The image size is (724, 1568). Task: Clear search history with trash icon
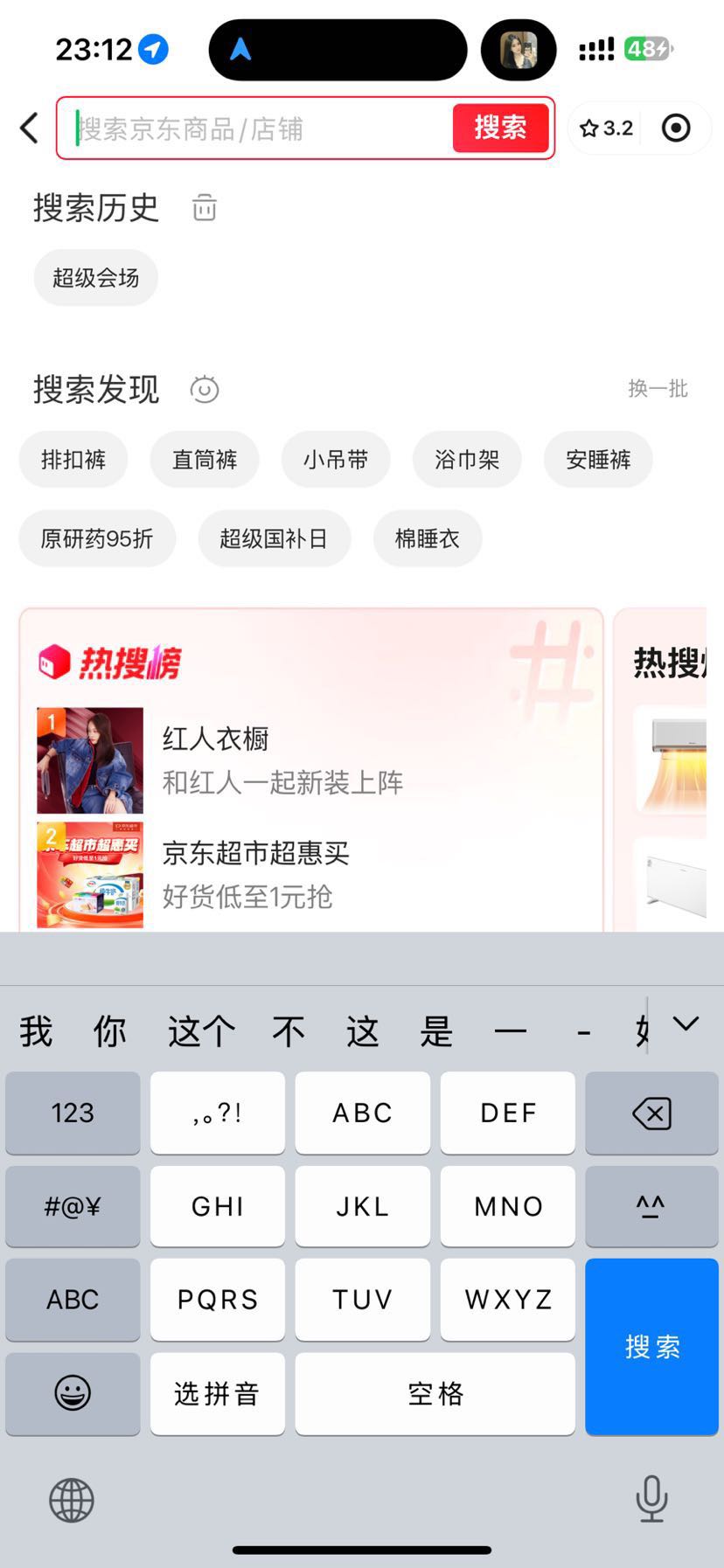(205, 208)
